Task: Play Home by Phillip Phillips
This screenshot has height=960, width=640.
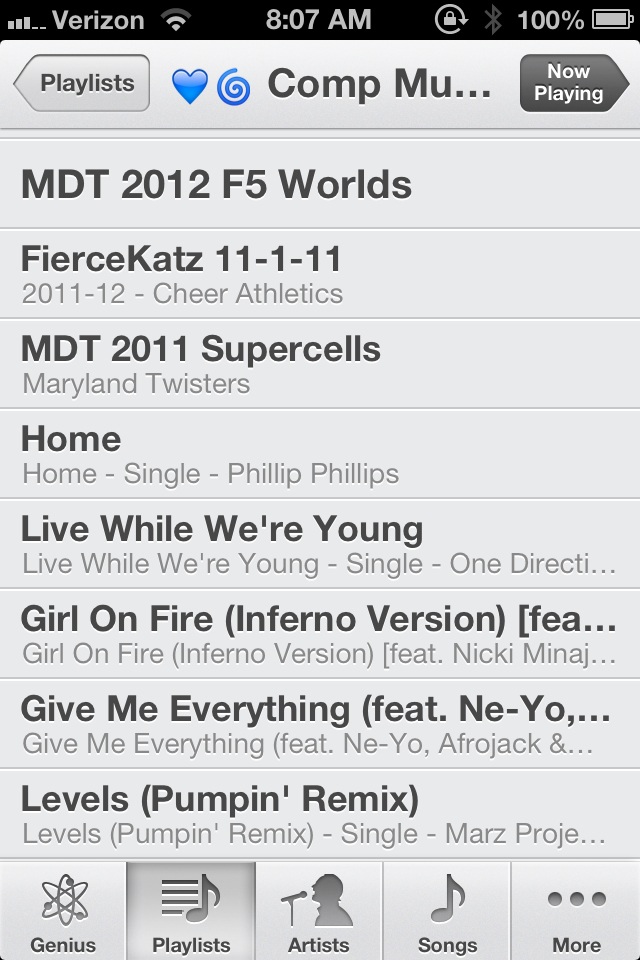Action: coord(320,454)
